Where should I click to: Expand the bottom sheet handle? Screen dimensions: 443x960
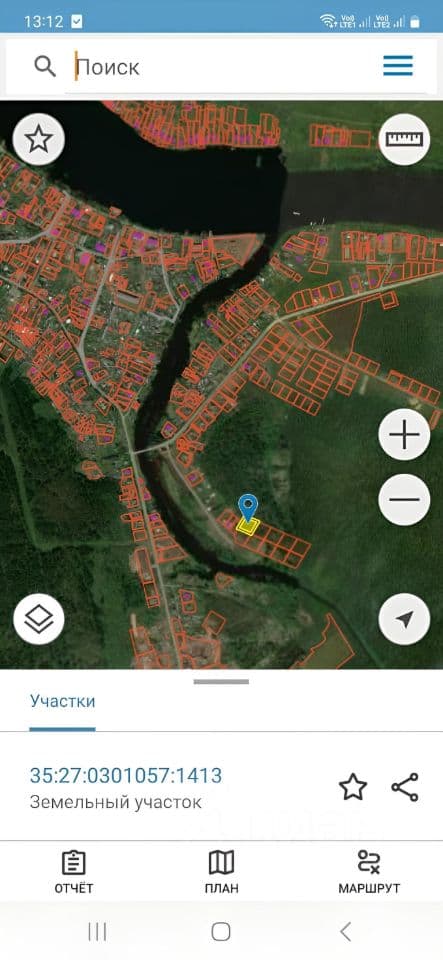(222, 681)
